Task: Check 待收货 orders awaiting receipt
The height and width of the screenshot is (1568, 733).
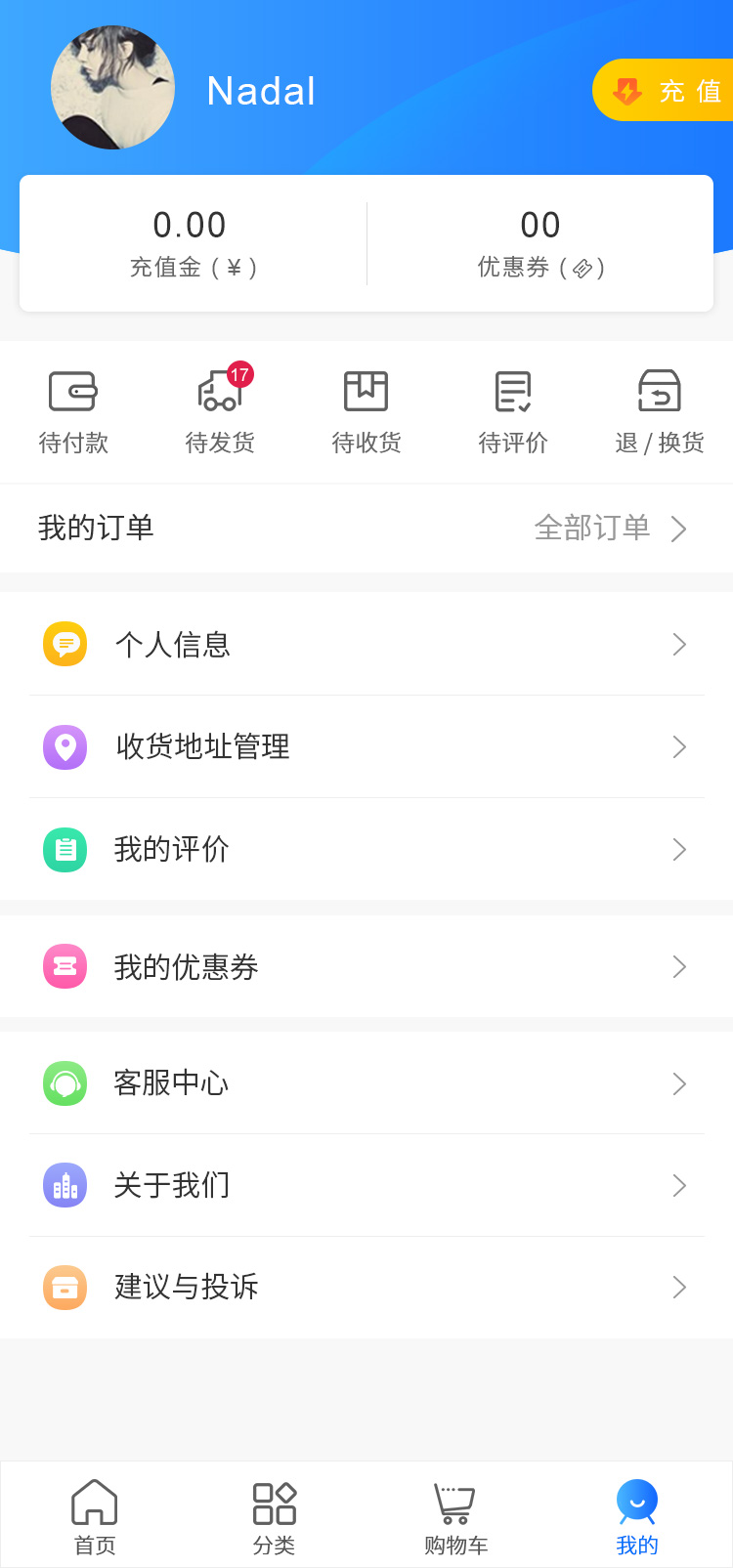Action: point(366,411)
